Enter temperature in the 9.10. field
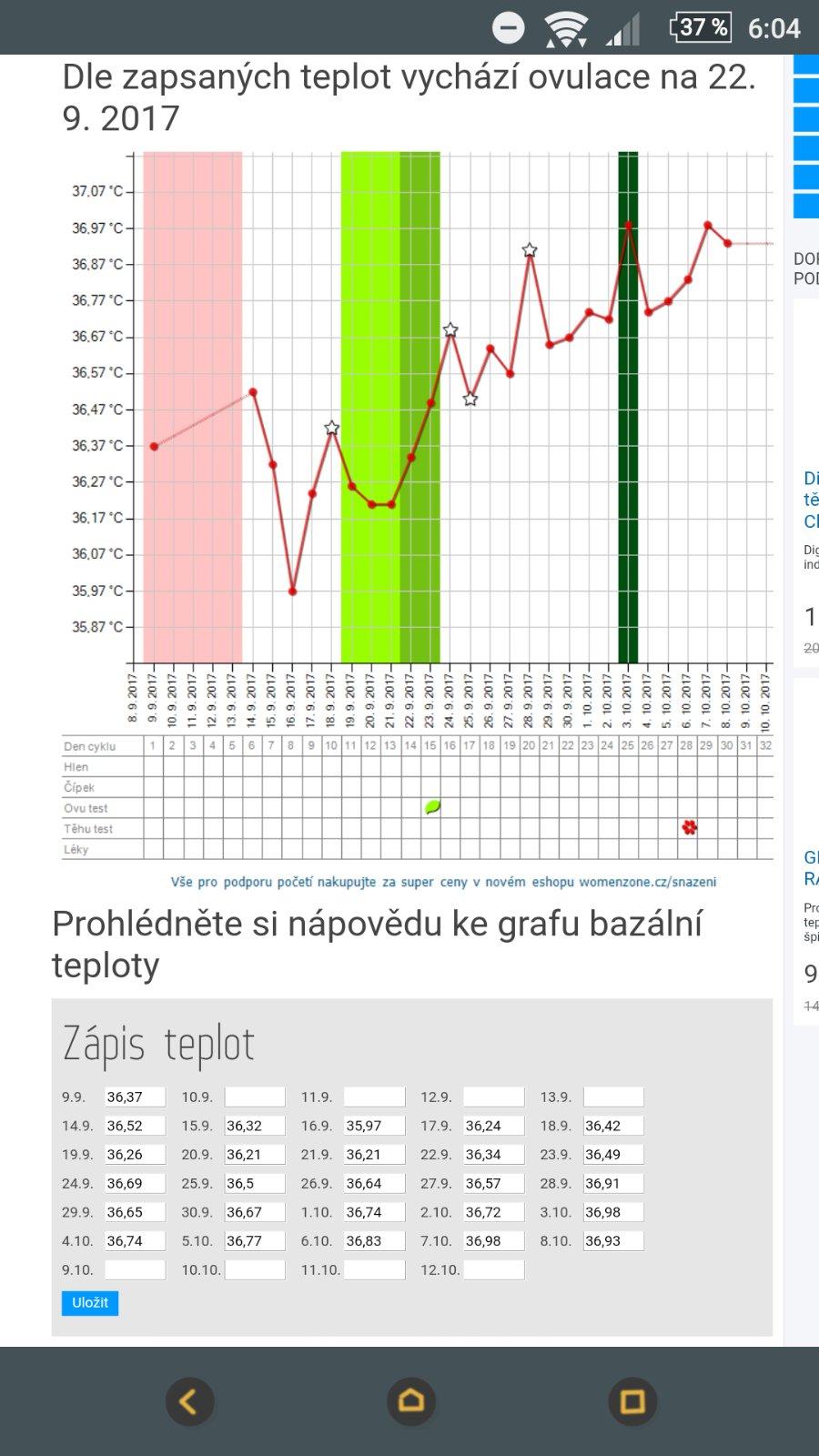This screenshot has width=819, height=1456. click(135, 1269)
